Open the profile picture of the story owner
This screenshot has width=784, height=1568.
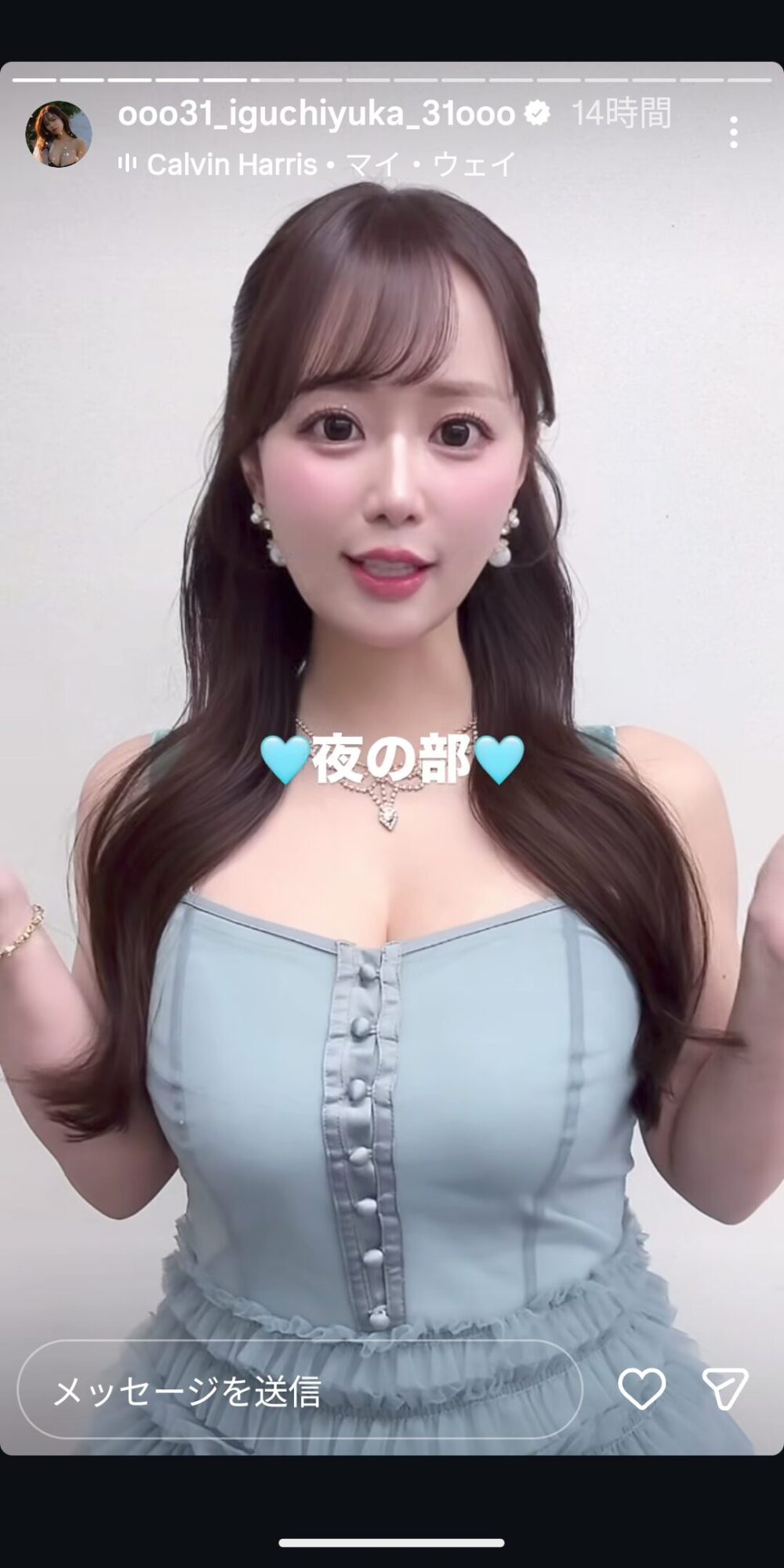[59, 134]
